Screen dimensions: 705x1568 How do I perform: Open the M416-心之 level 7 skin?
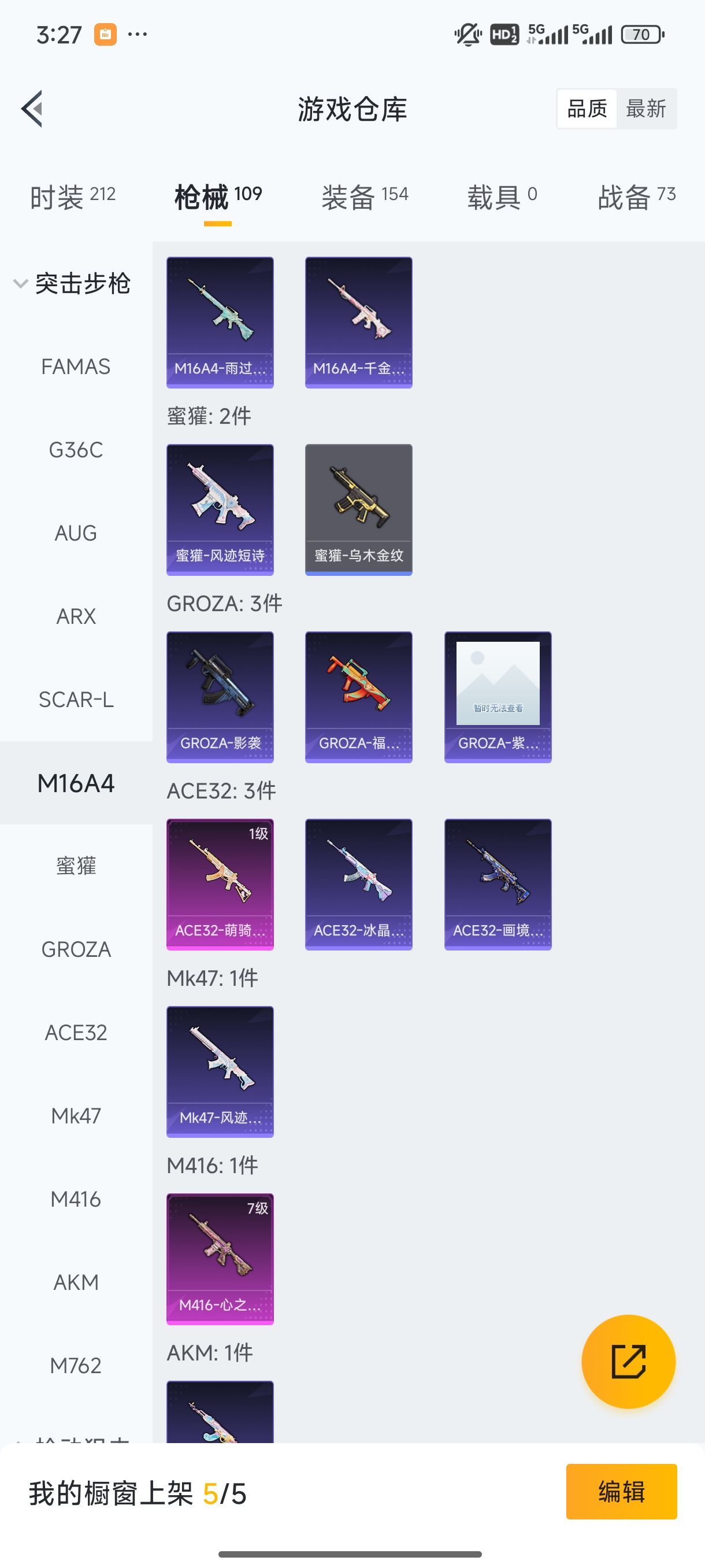[220, 1259]
